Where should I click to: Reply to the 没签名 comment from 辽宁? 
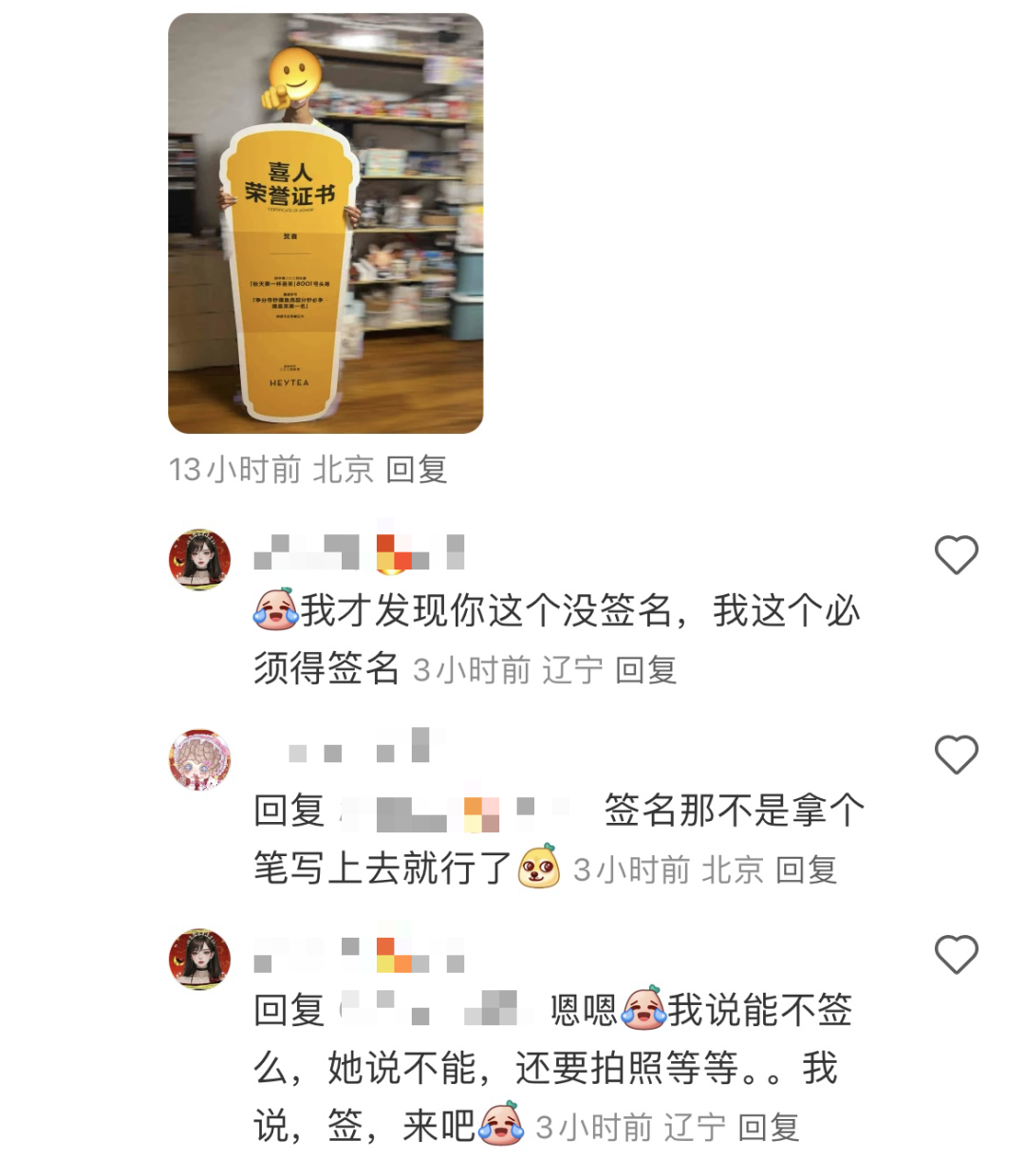pos(645,670)
